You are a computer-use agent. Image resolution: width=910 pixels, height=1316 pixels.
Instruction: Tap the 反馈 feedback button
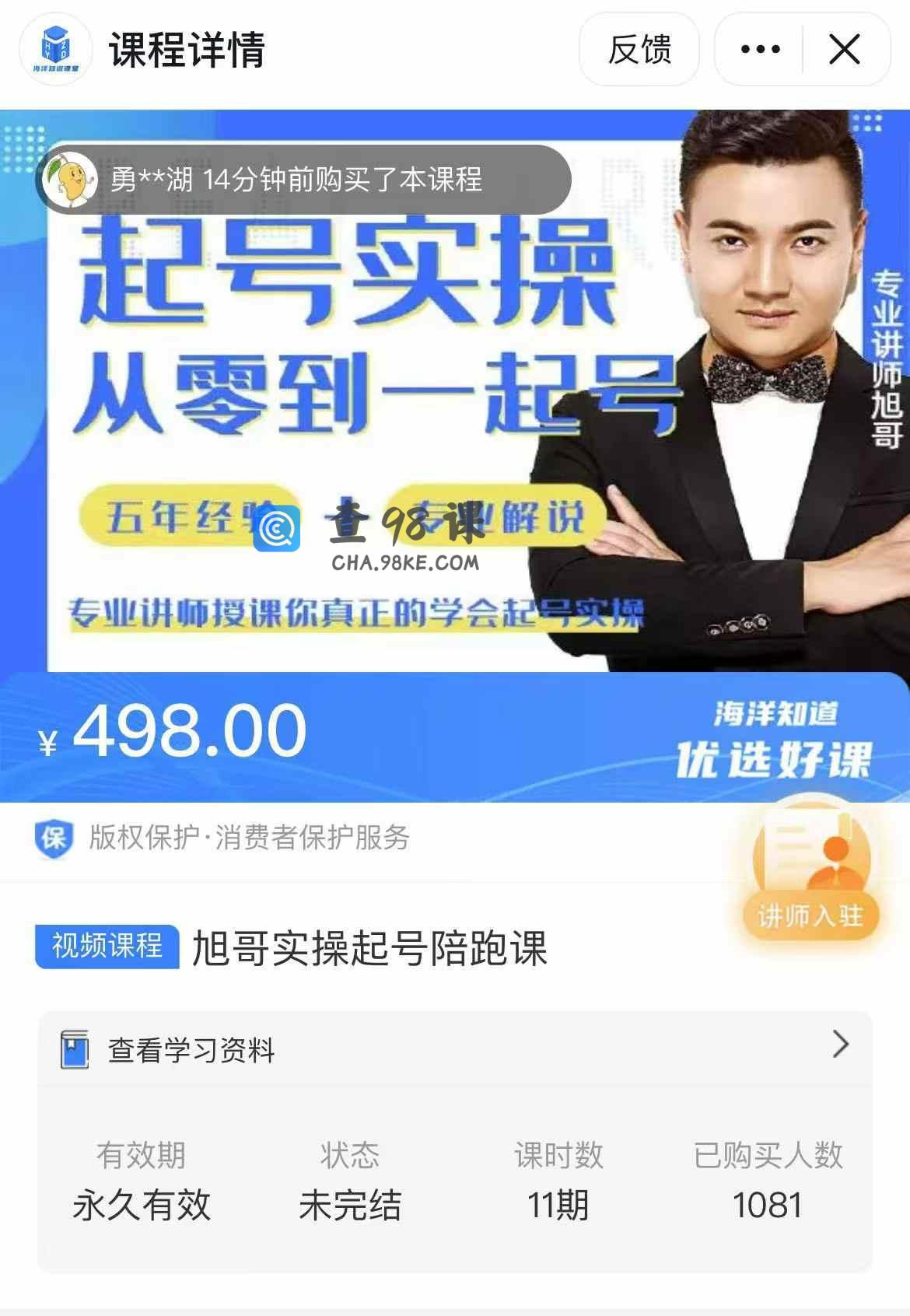point(639,50)
